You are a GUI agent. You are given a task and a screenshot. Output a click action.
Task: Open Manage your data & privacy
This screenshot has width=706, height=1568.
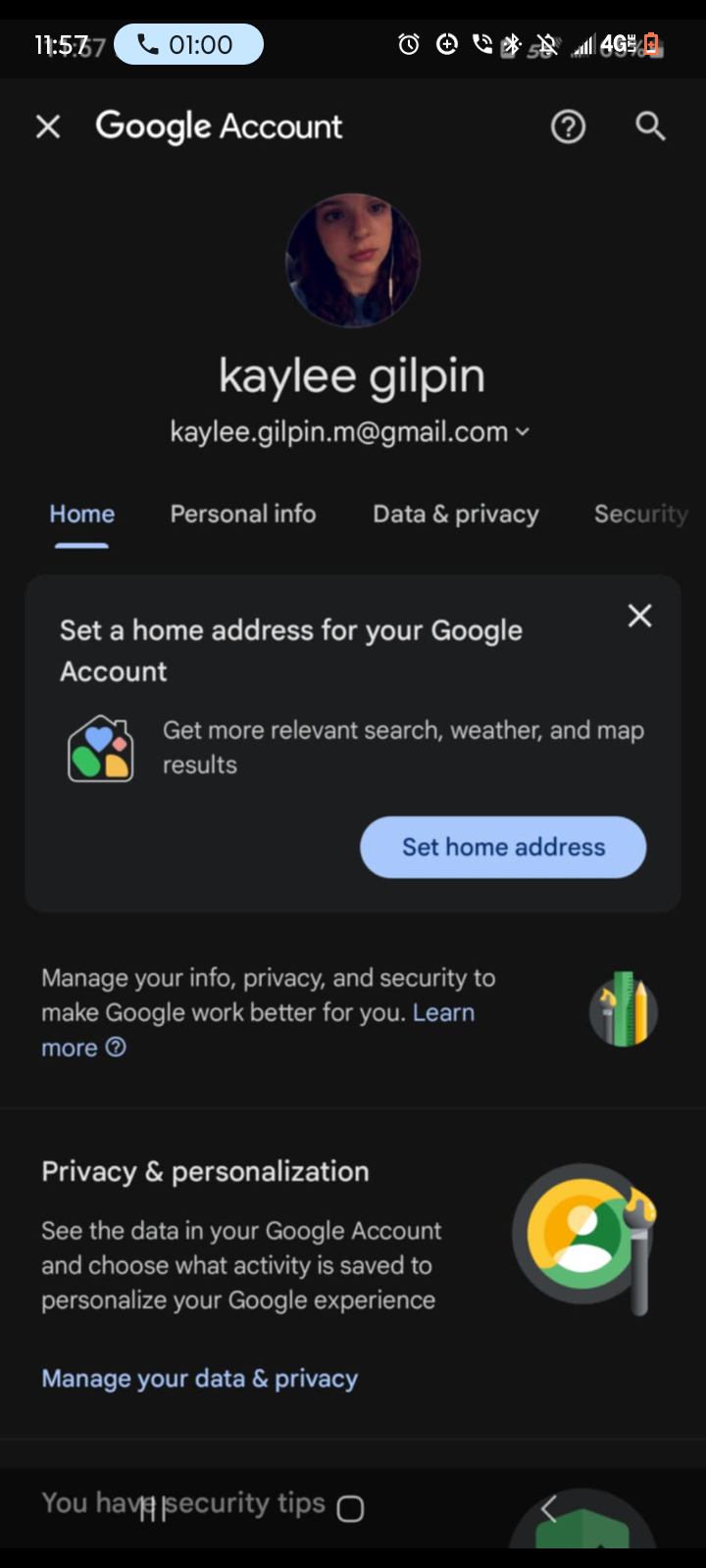(x=199, y=1378)
